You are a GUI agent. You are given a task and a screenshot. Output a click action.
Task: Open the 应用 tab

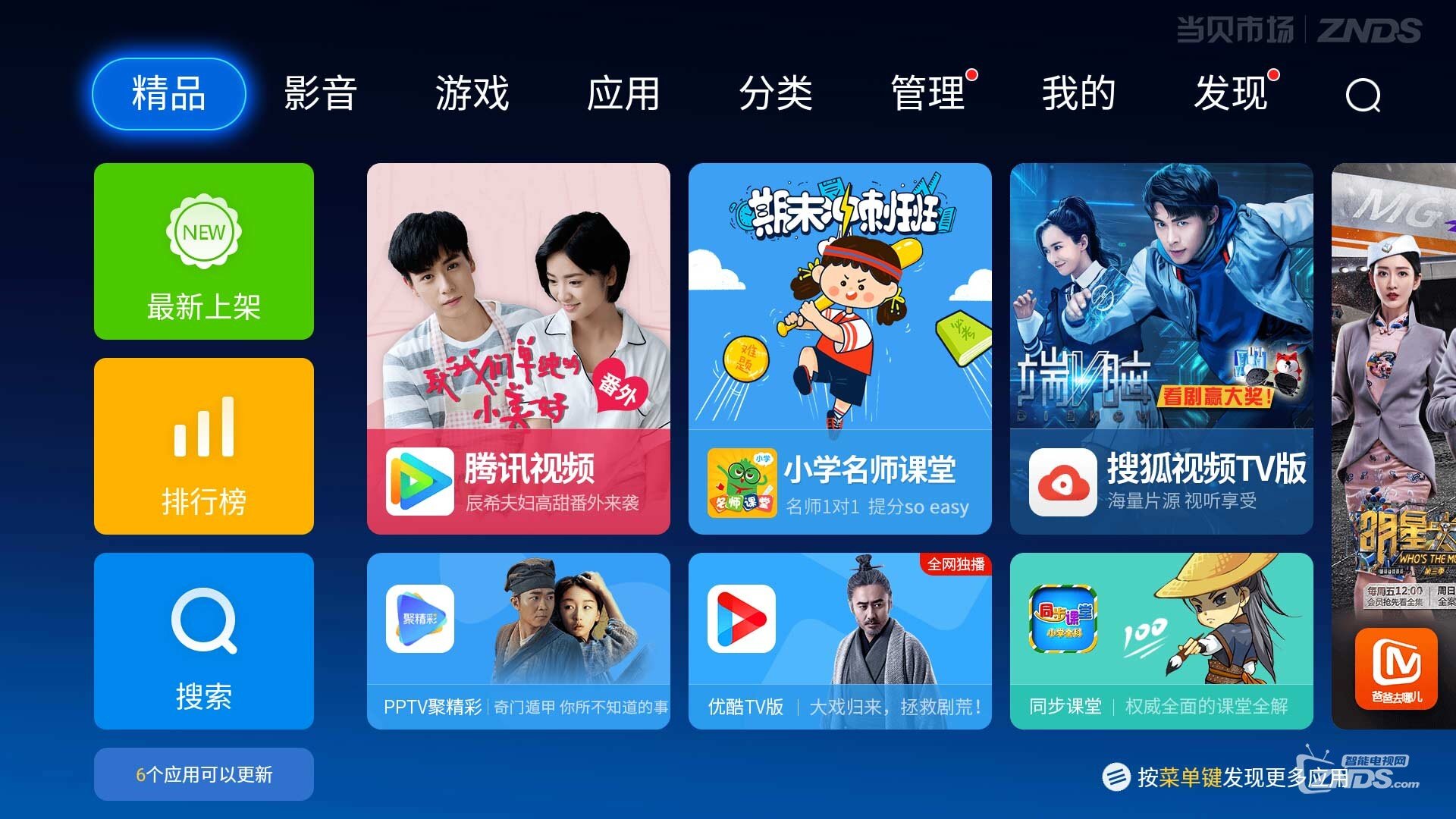pos(623,94)
